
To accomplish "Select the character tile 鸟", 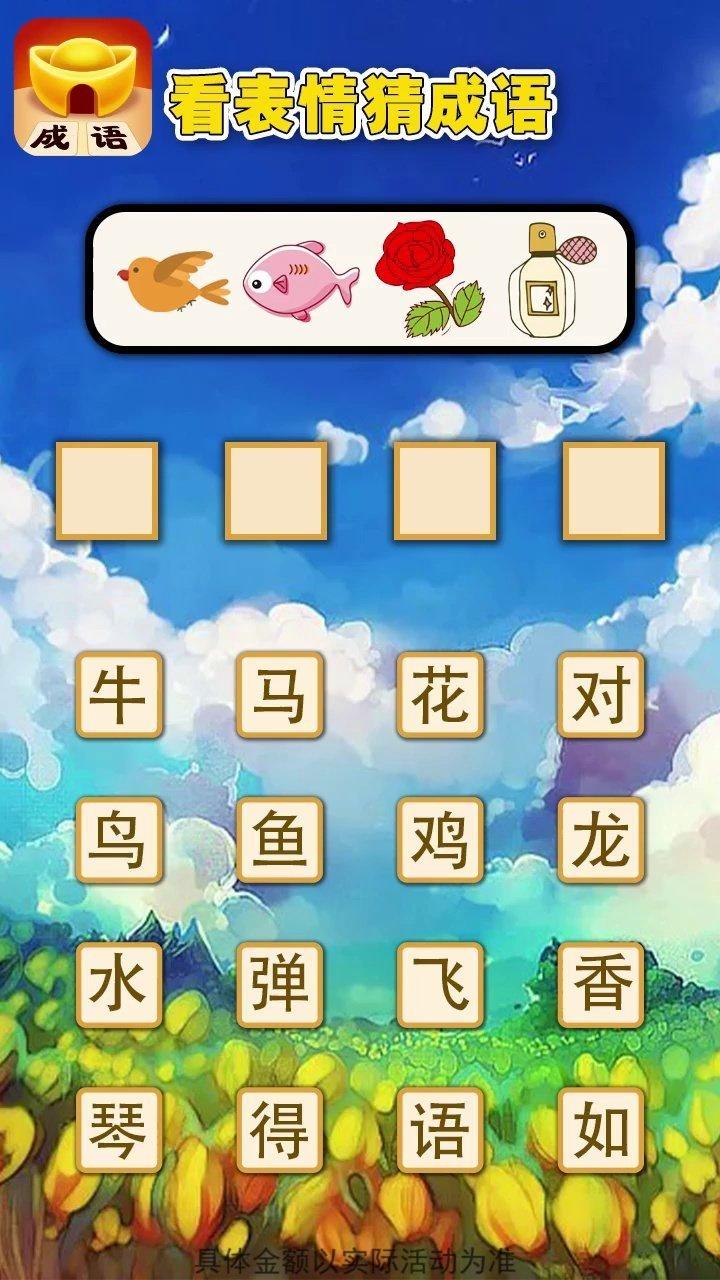I will [119, 840].
